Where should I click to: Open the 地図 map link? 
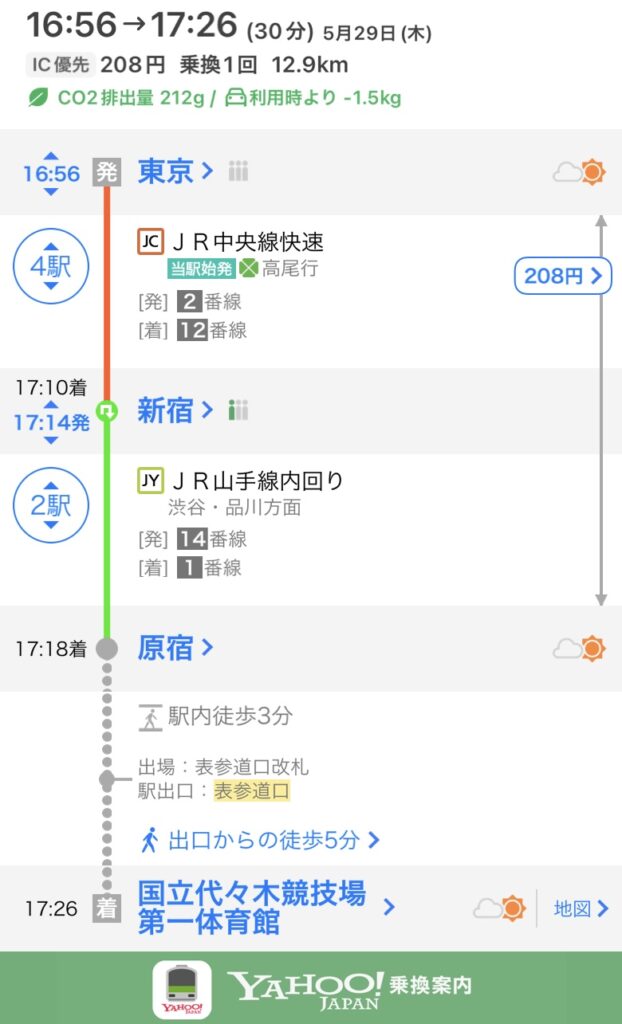pos(581,908)
